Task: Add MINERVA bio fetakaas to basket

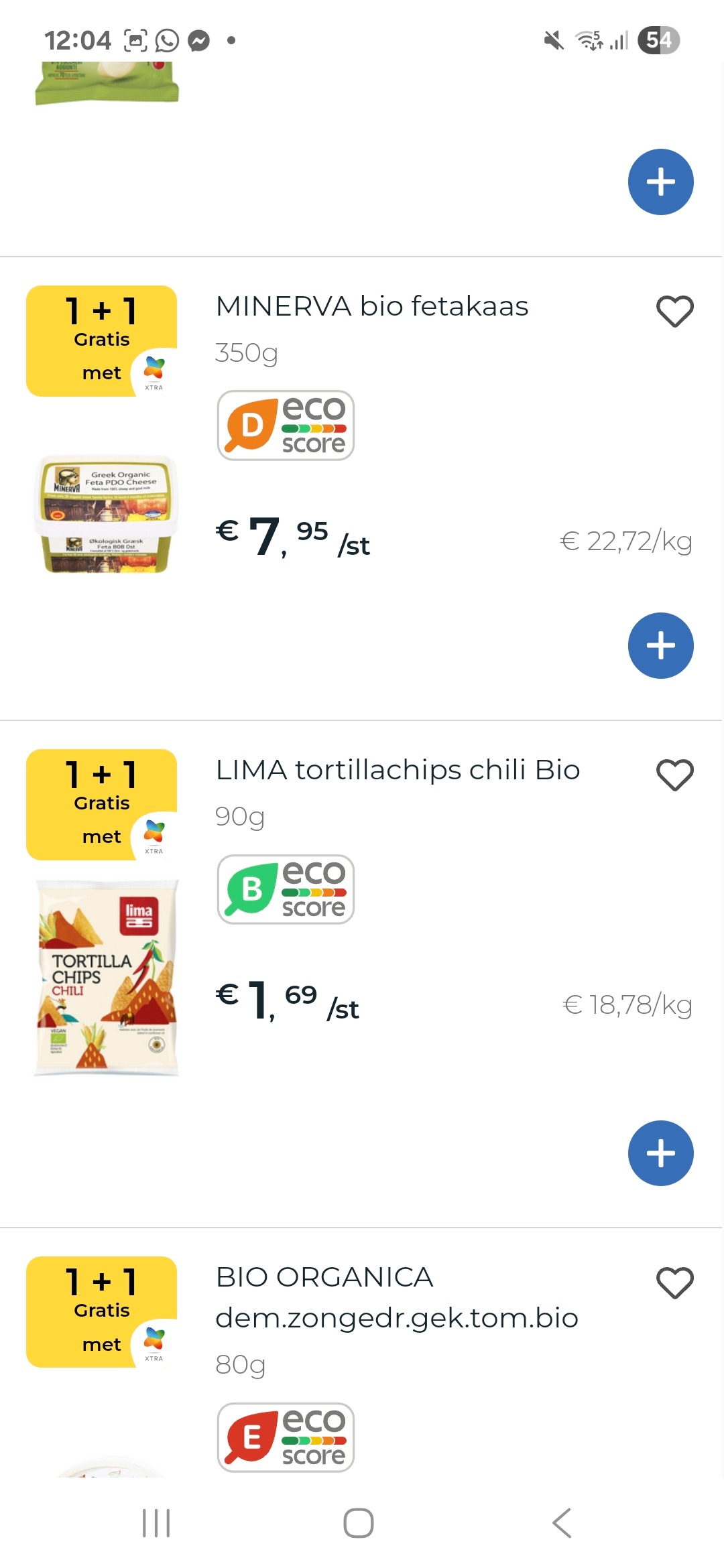Action: (x=660, y=645)
